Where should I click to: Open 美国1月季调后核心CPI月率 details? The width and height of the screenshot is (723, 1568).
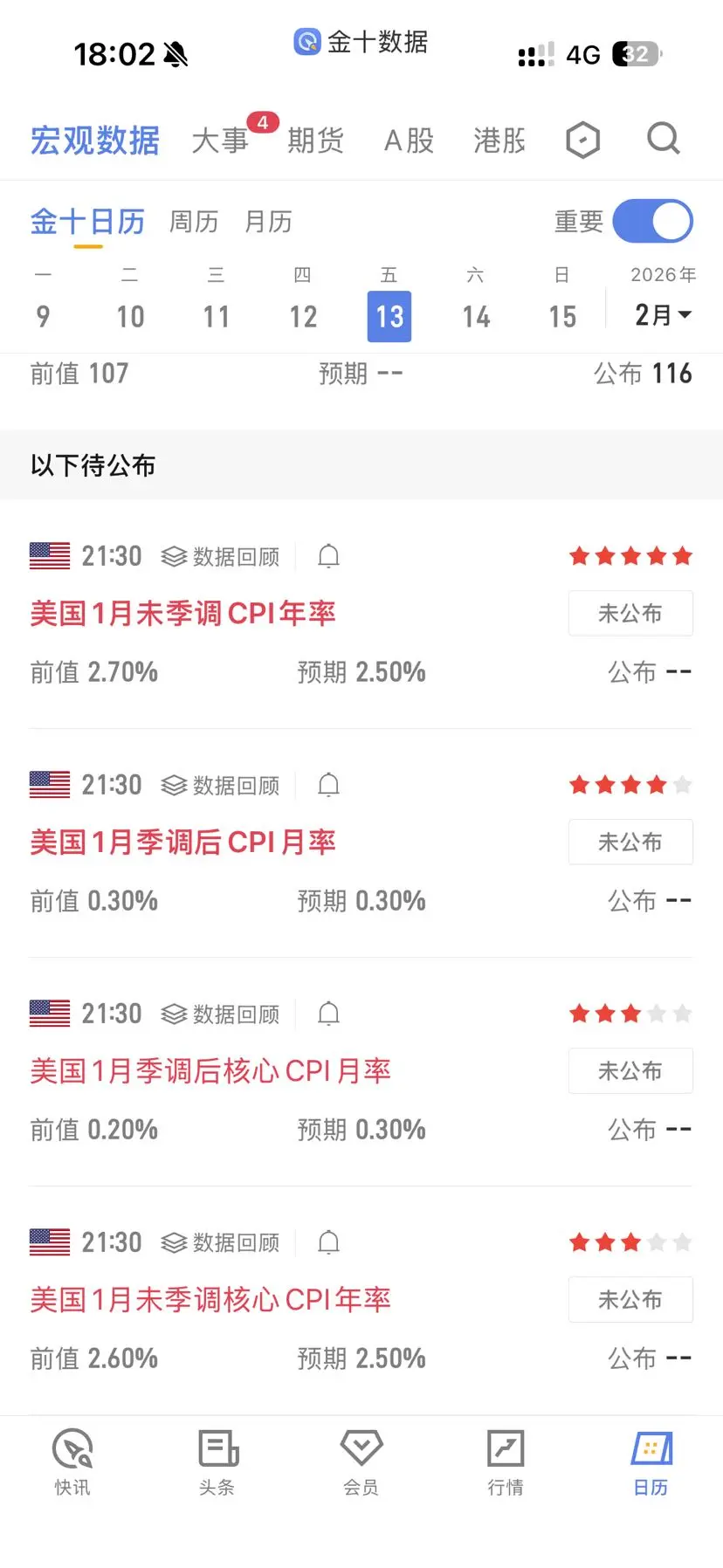[210, 1071]
